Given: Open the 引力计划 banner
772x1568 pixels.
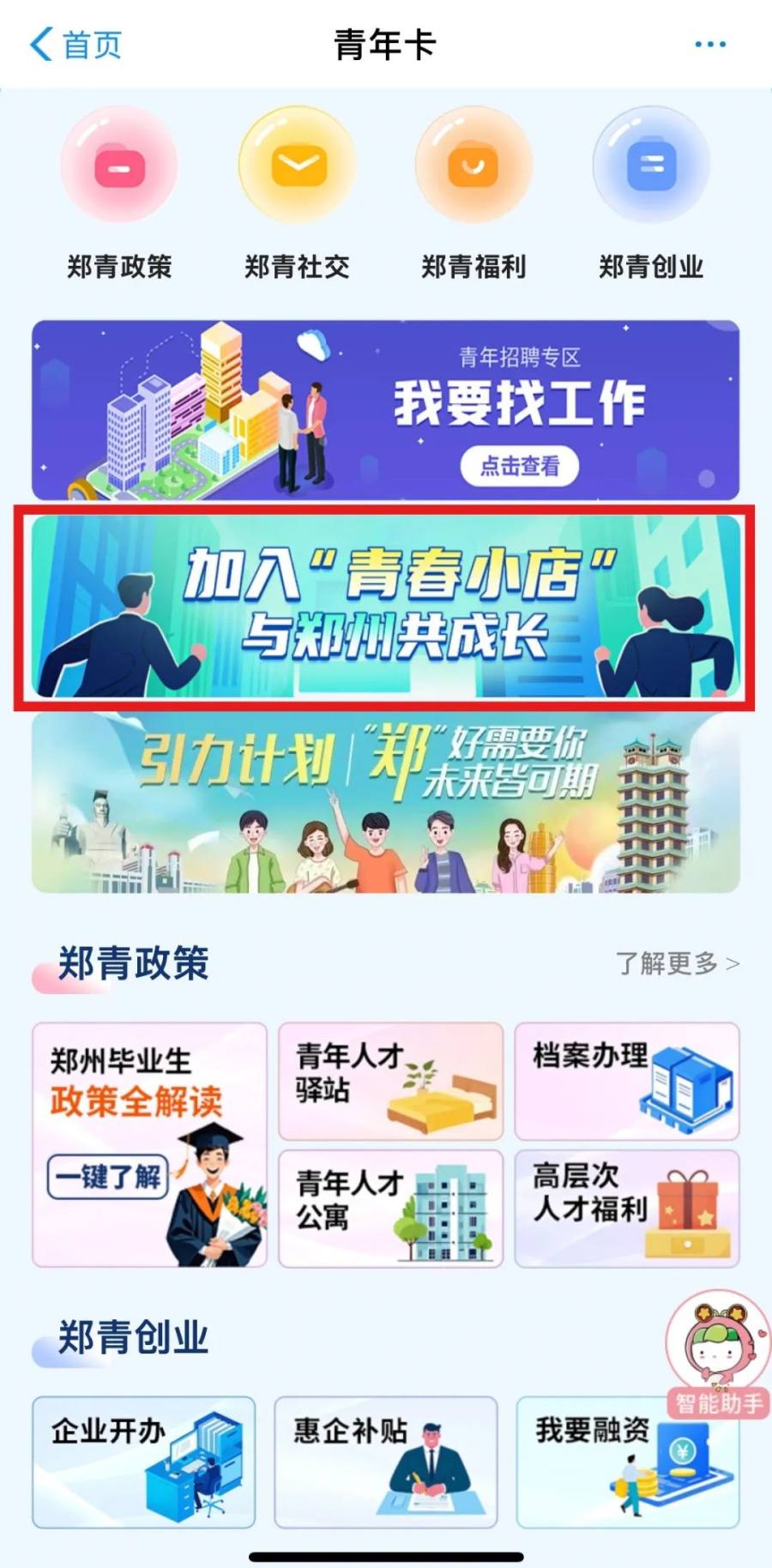Looking at the screenshot, I should 385,803.
